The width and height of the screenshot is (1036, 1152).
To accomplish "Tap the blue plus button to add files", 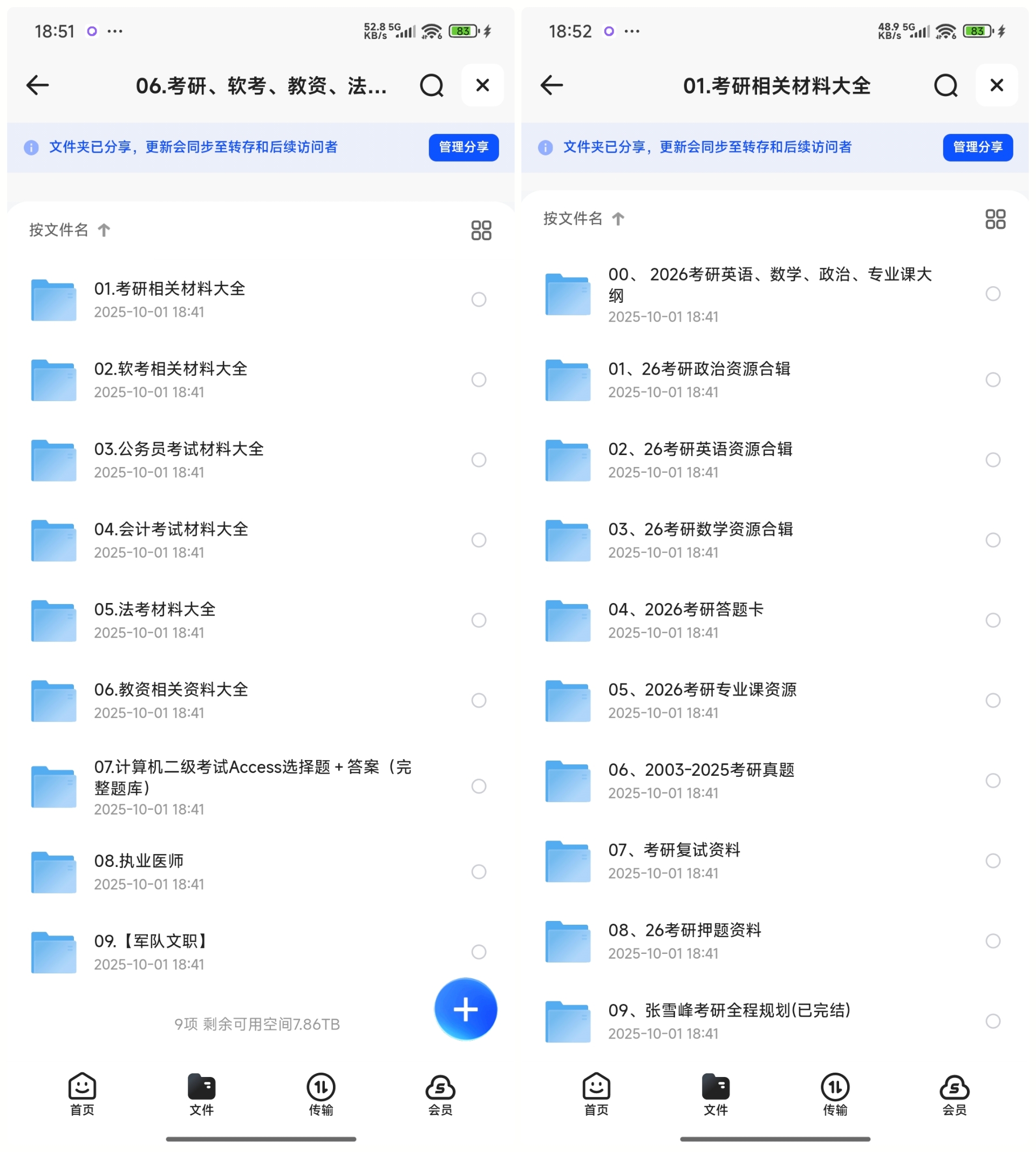I will tap(467, 1010).
